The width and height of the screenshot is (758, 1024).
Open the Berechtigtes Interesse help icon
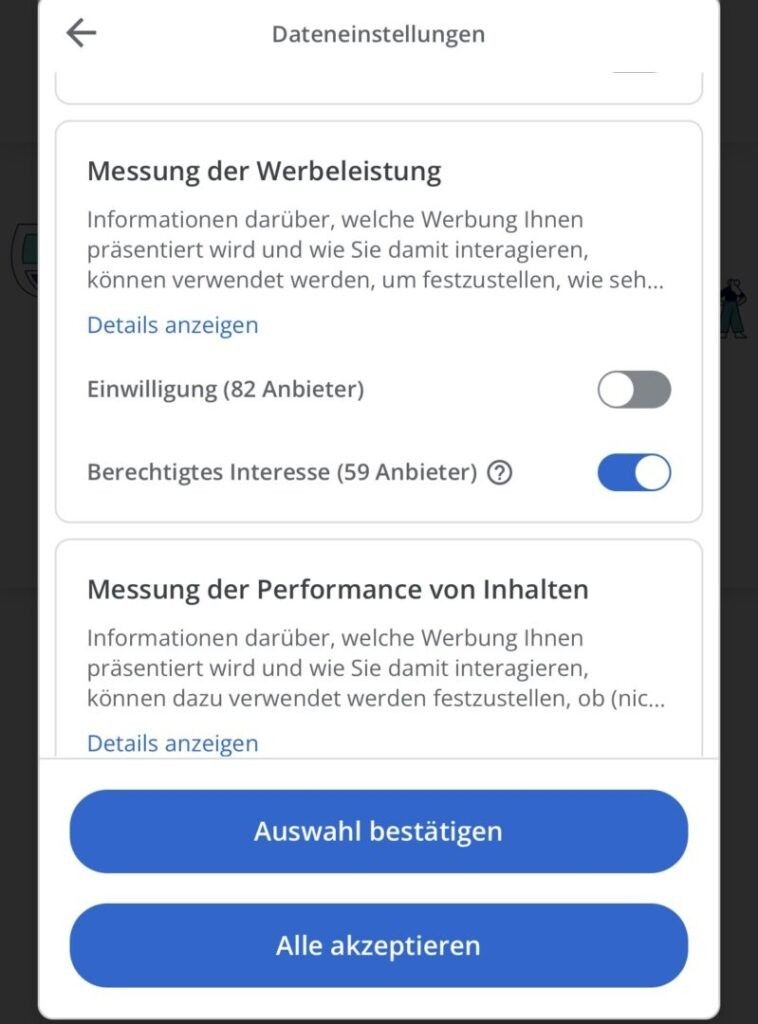tap(499, 473)
